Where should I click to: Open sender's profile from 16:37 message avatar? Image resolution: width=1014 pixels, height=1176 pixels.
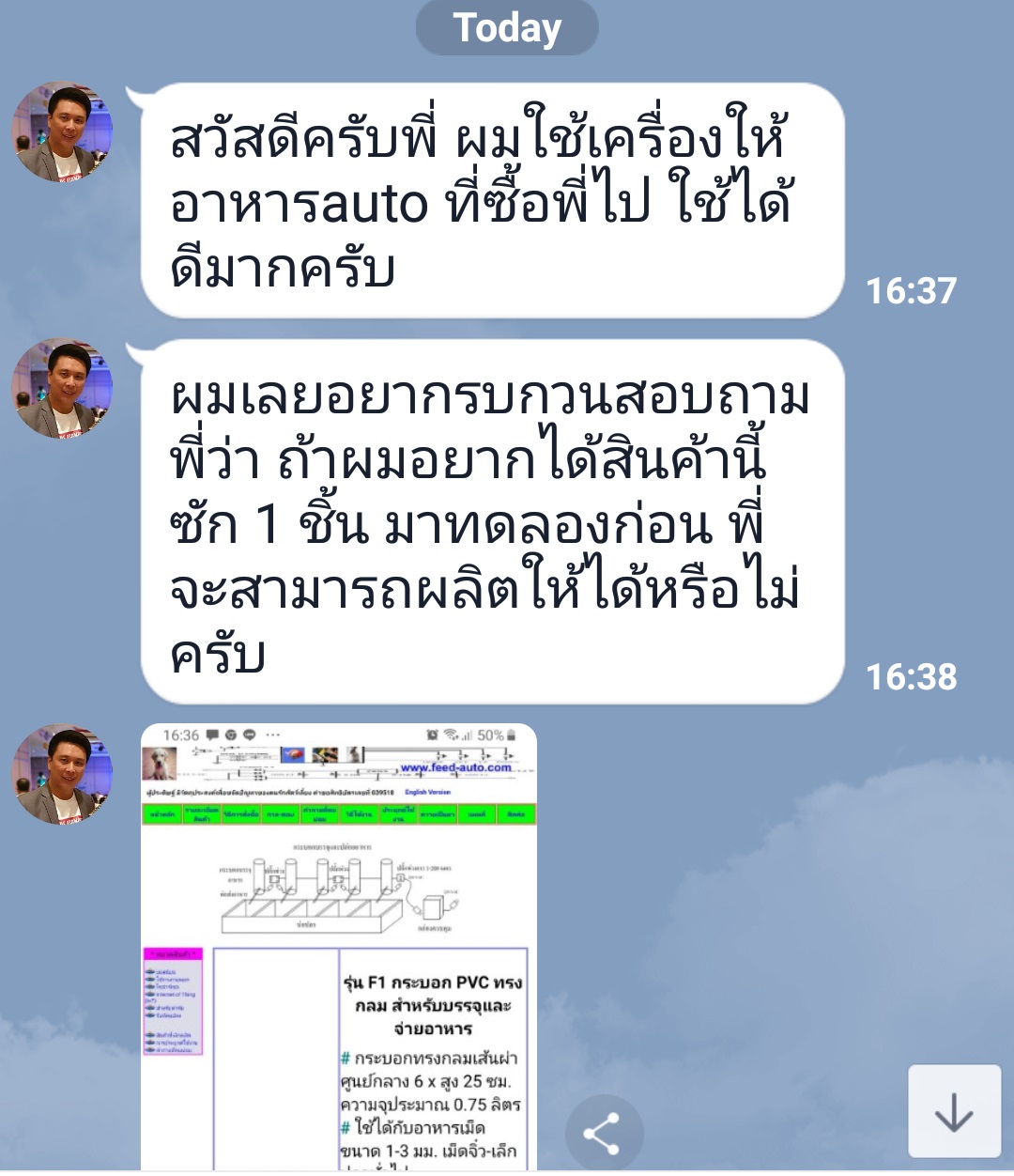point(62,132)
